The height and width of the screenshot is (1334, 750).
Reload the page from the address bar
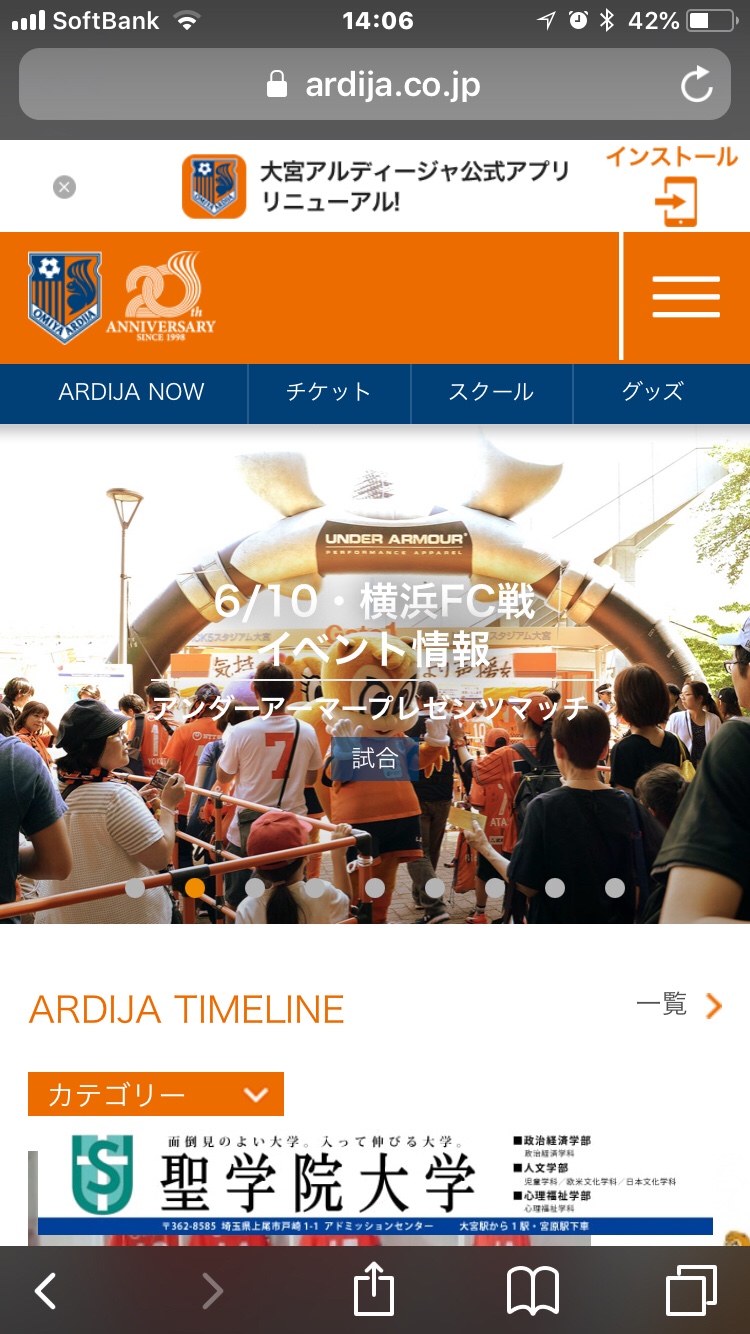click(x=696, y=85)
